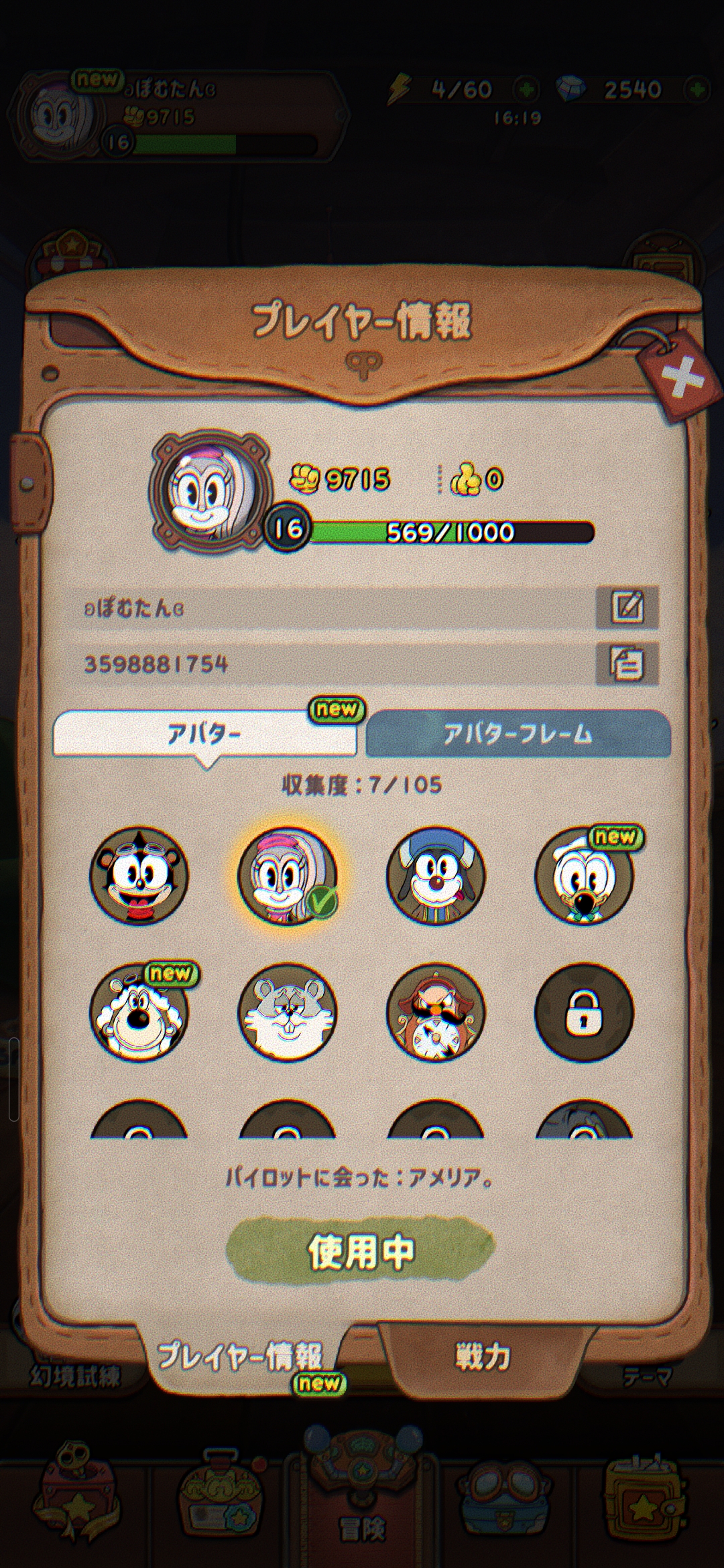
Task: Select the gray hamster avatar
Action: pyautogui.click(x=288, y=1012)
